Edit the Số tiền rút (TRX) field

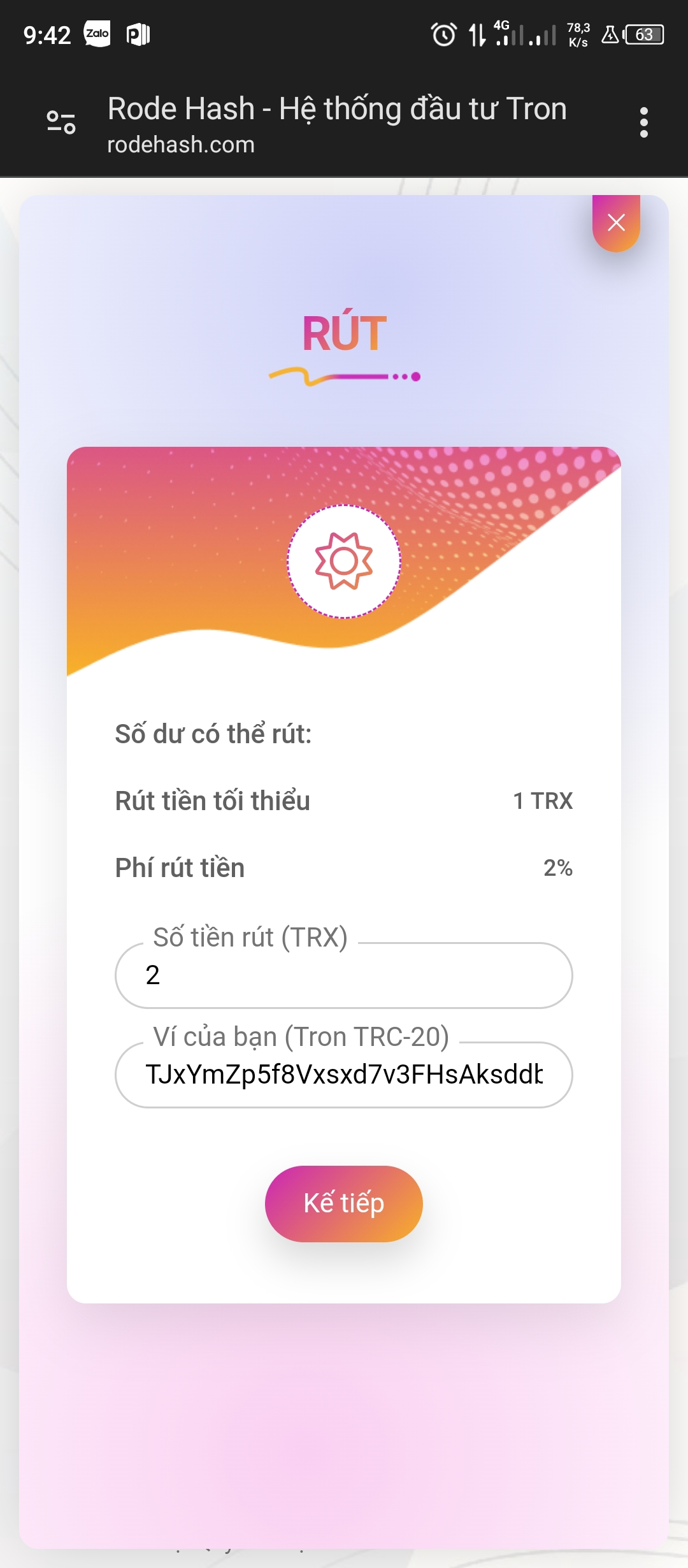pos(344,975)
